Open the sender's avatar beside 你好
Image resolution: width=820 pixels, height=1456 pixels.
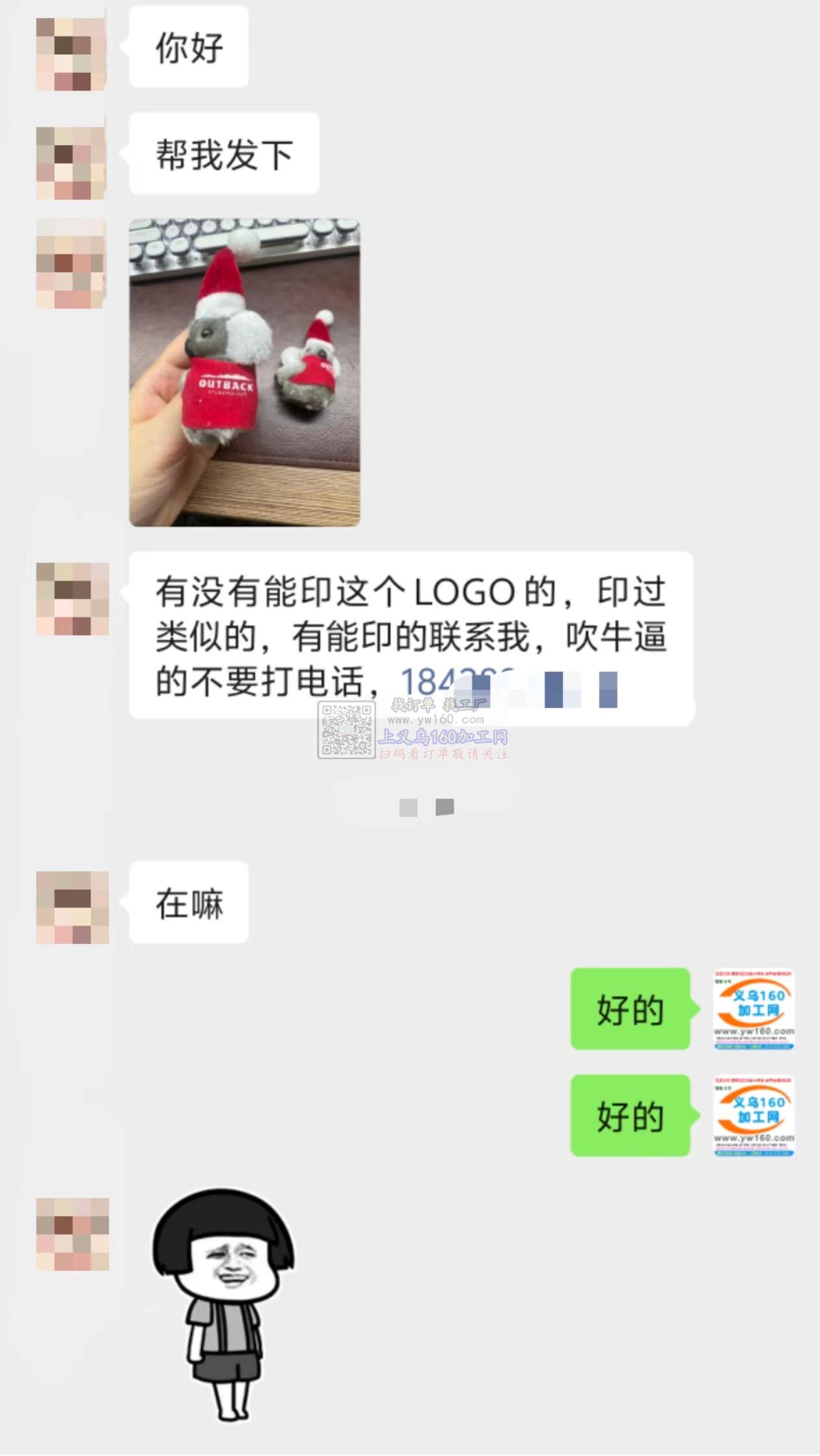click(72, 54)
